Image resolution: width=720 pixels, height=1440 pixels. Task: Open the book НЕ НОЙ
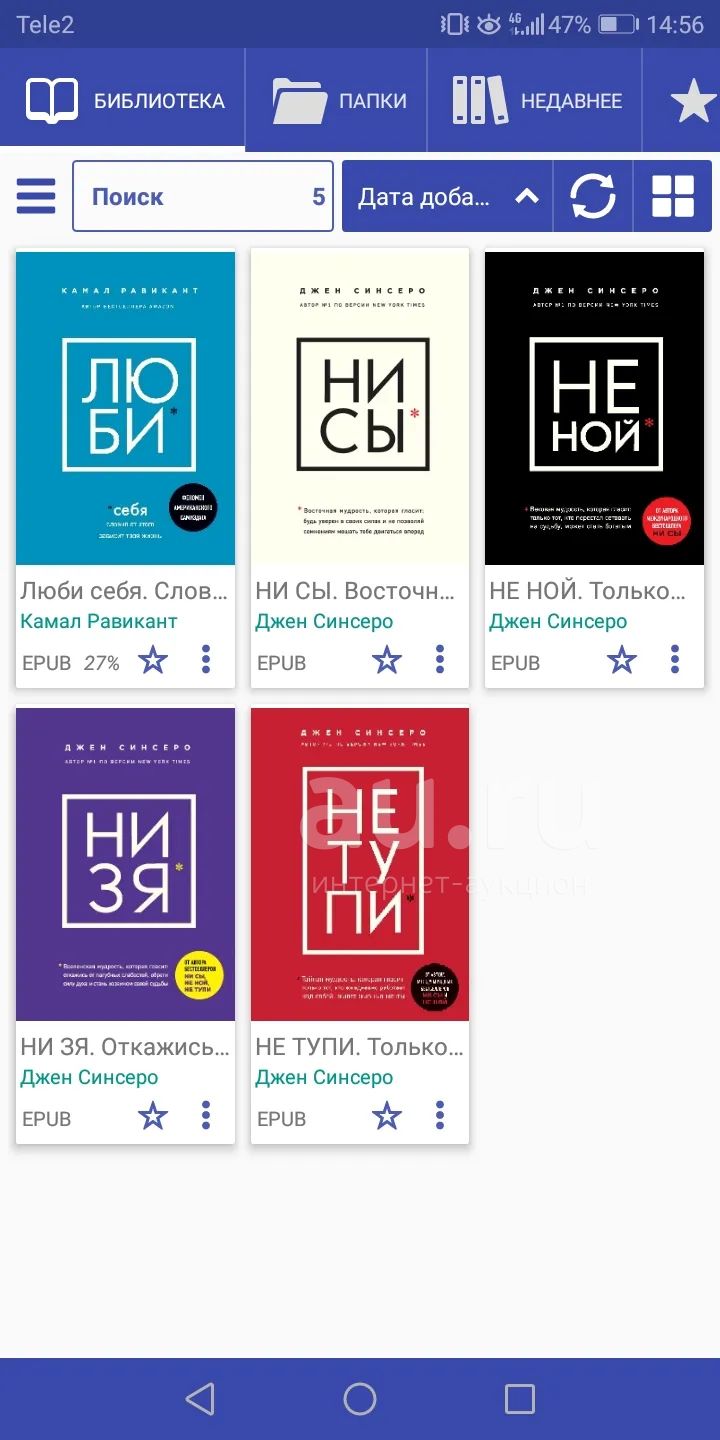[x=595, y=408]
